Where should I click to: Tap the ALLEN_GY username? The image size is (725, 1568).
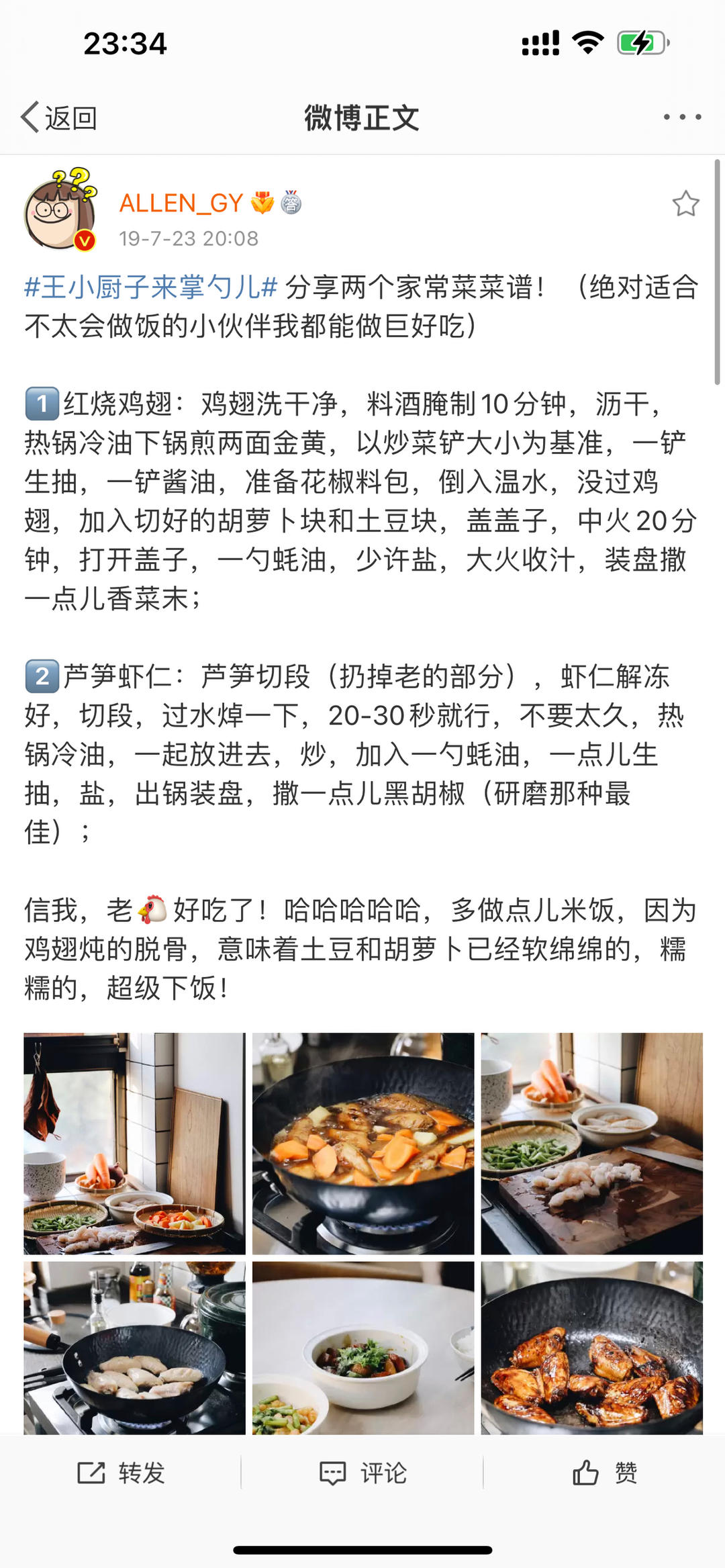[x=181, y=203]
